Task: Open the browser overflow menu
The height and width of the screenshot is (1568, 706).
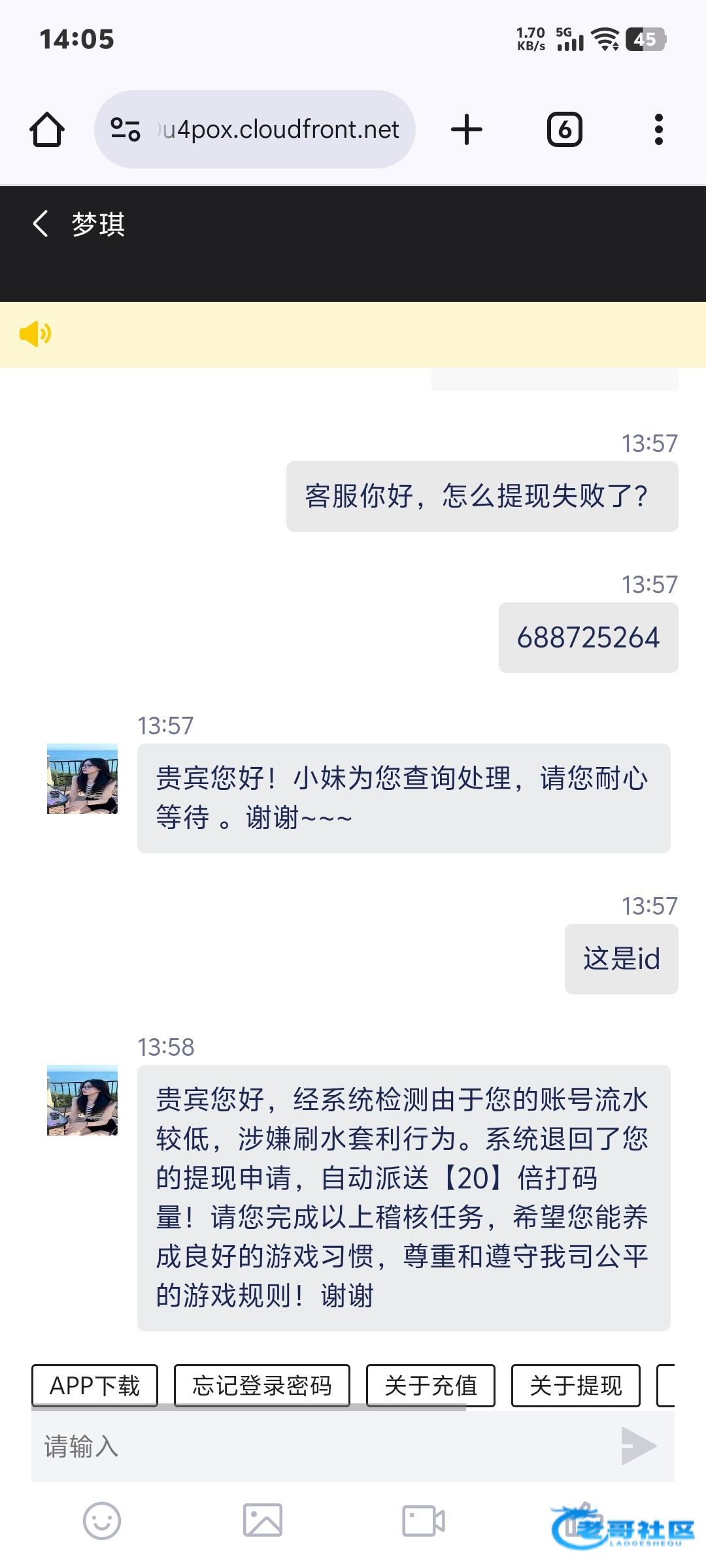Action: pos(658,129)
